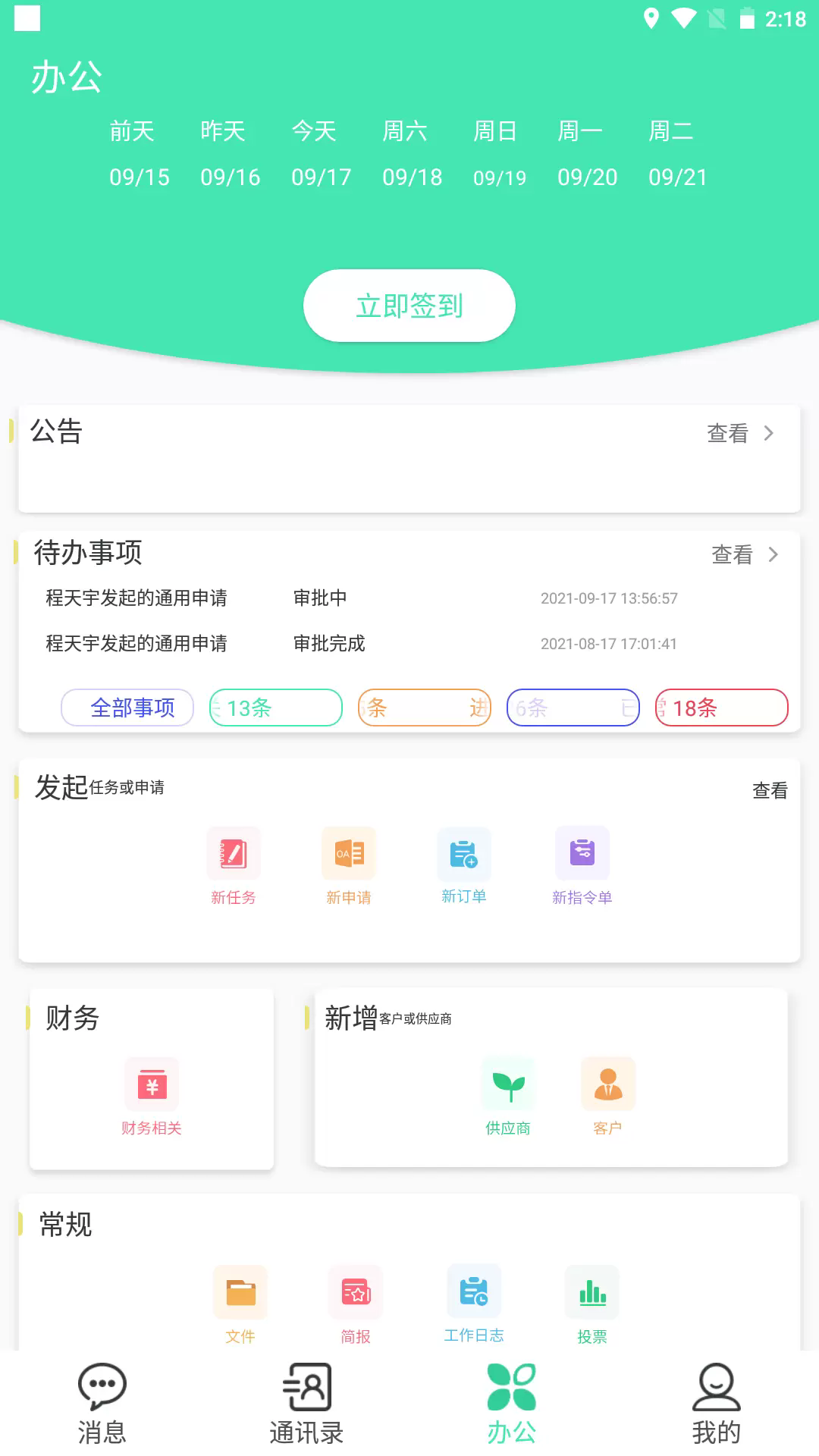Tap the 立即签到 check-in button
Screen dimensions: 819x1456
(x=409, y=305)
